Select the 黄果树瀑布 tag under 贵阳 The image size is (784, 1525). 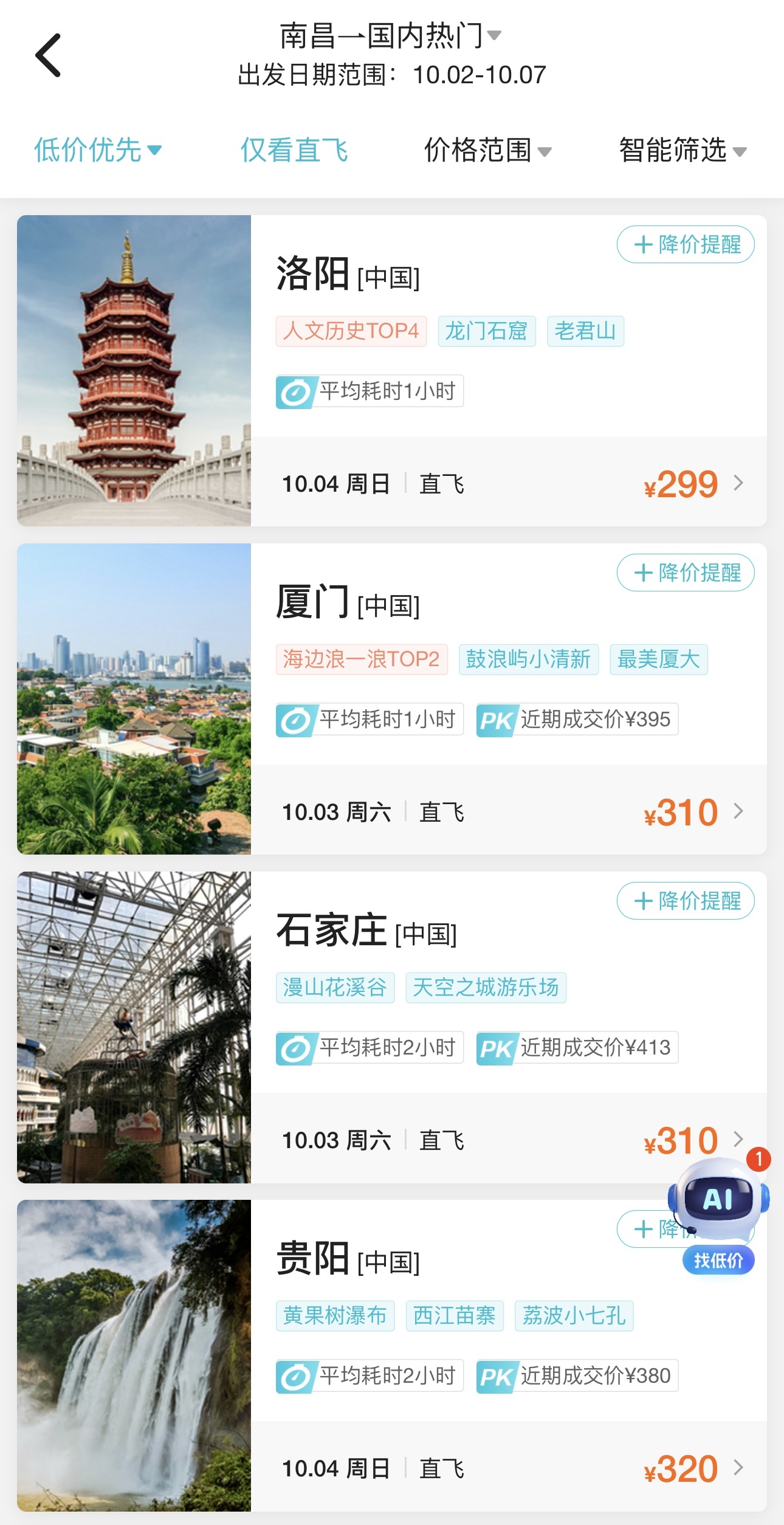pos(335,1316)
